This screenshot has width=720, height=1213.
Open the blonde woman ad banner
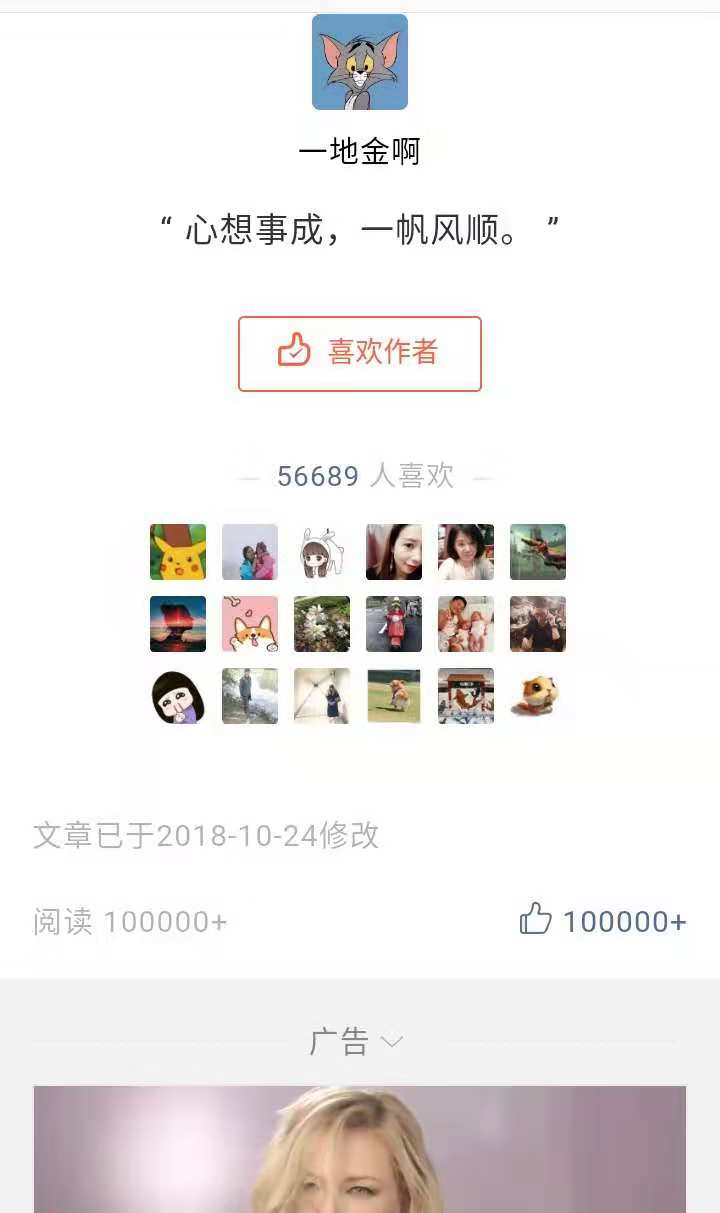(360, 1150)
